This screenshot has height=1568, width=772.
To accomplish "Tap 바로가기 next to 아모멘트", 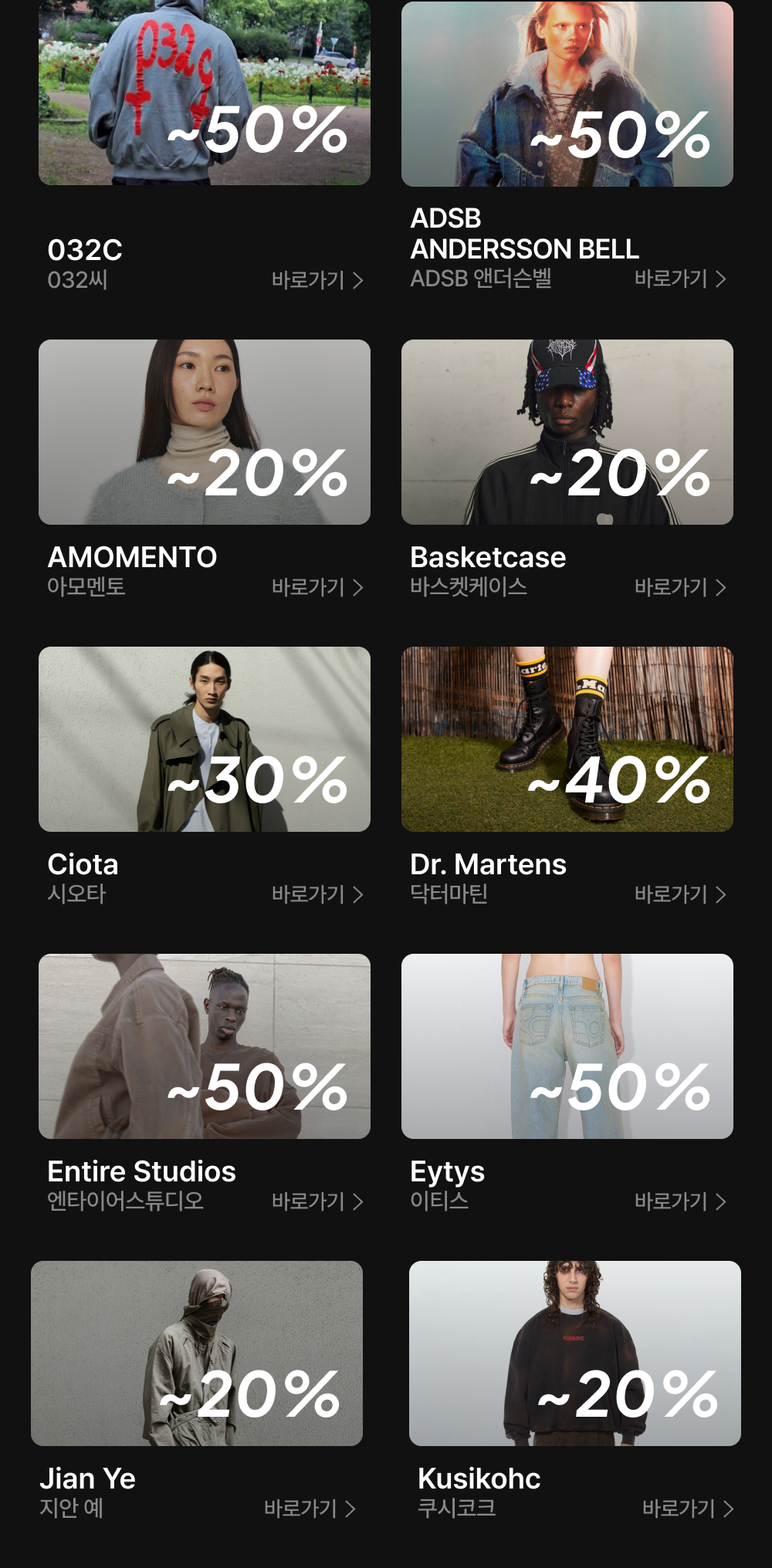I will tap(317, 587).
